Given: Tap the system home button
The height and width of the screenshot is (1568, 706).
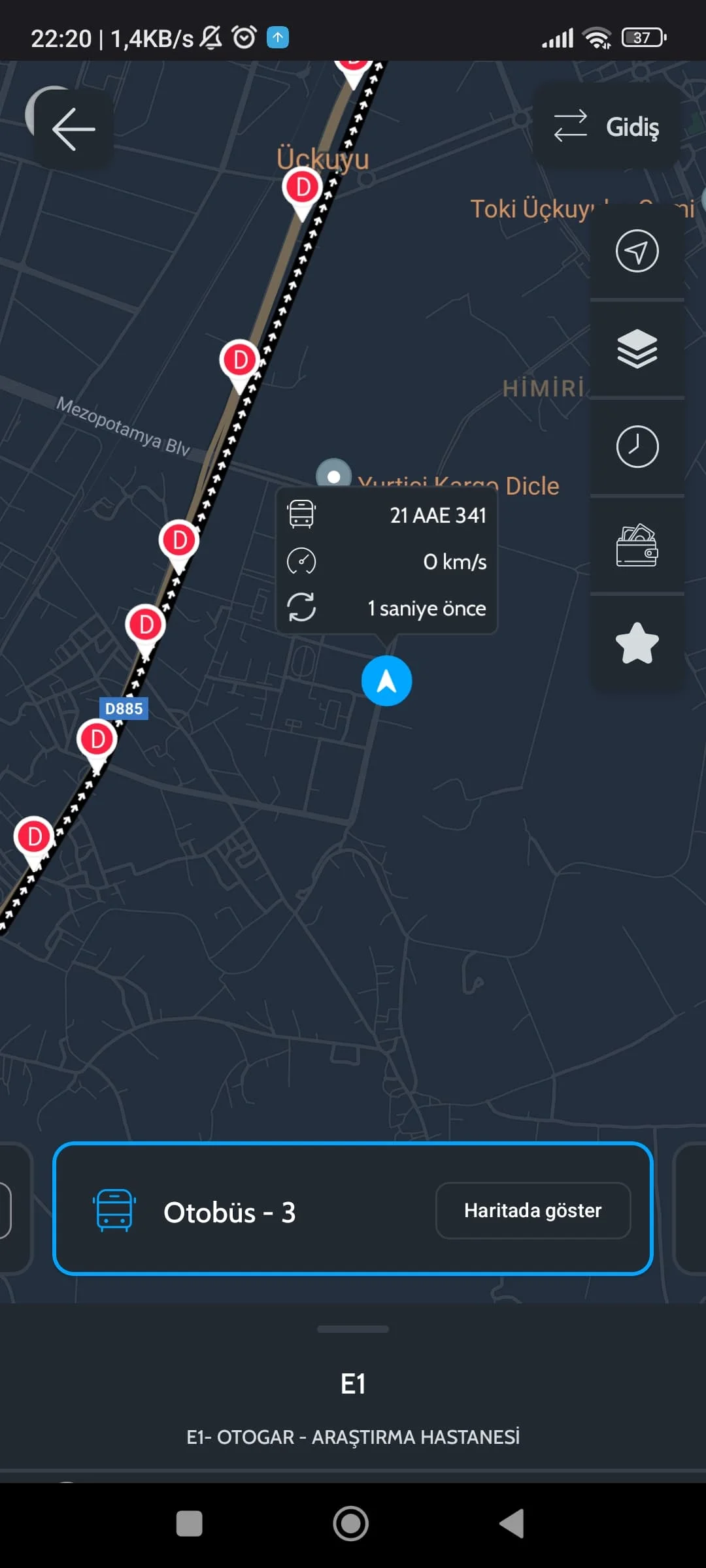Looking at the screenshot, I should click(351, 1524).
